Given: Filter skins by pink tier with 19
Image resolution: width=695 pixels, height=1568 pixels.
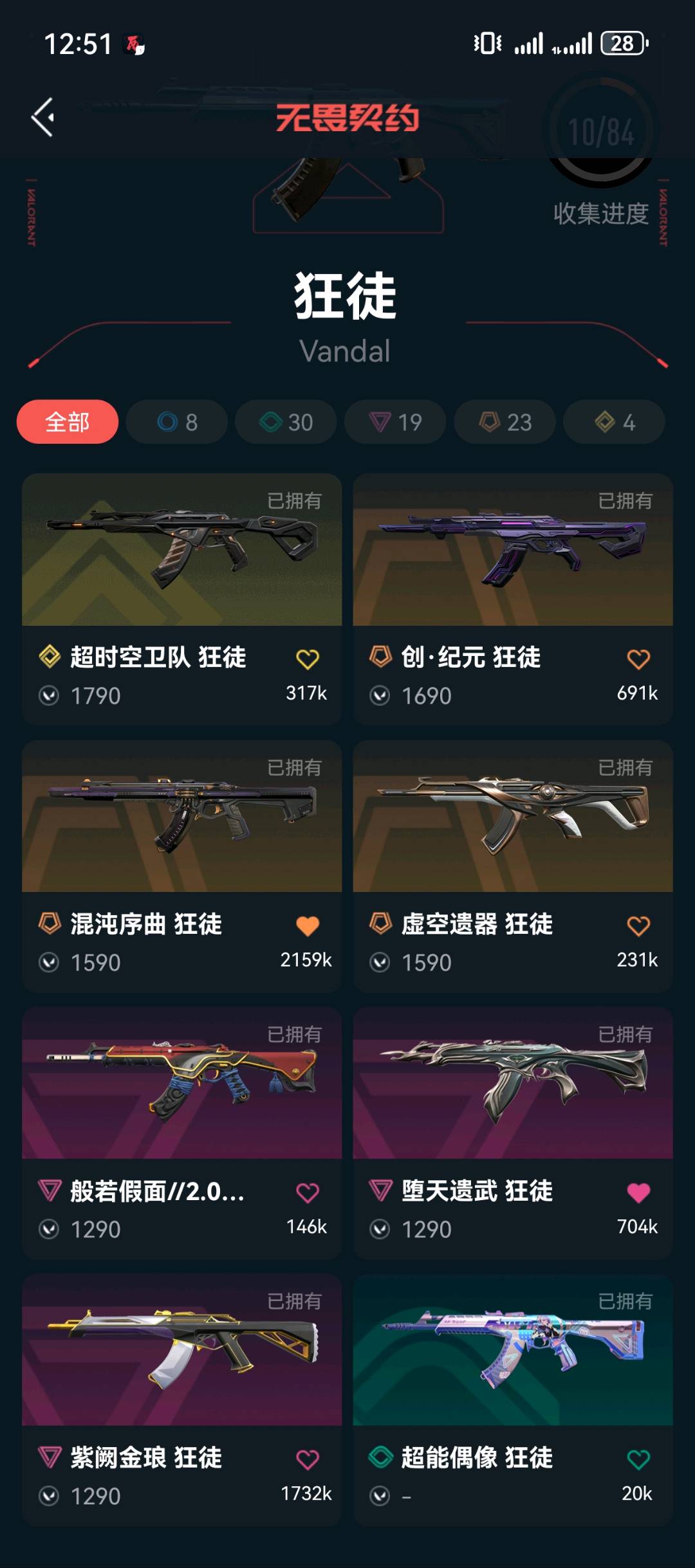Looking at the screenshot, I should coord(395,422).
